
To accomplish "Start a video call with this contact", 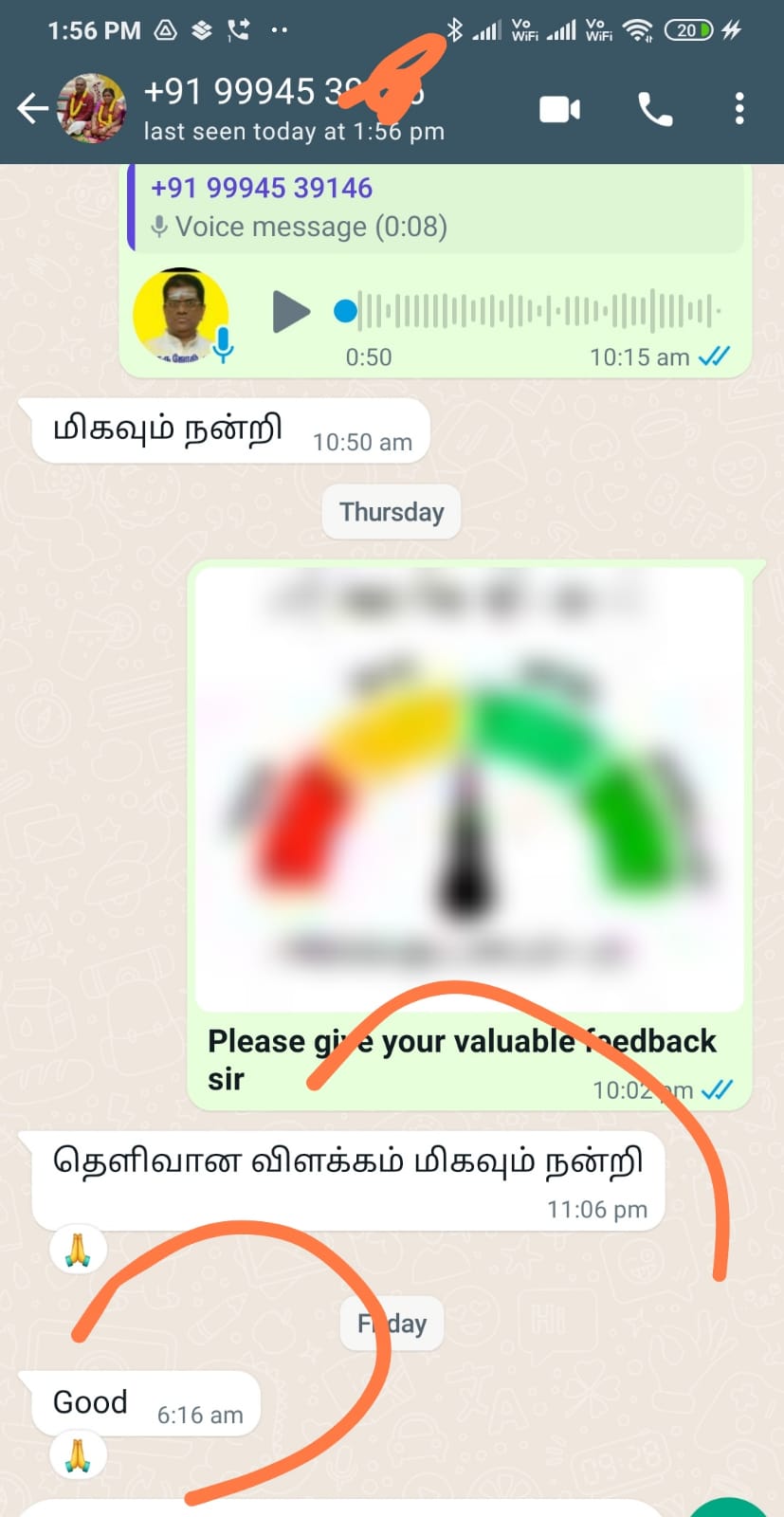I will (559, 110).
